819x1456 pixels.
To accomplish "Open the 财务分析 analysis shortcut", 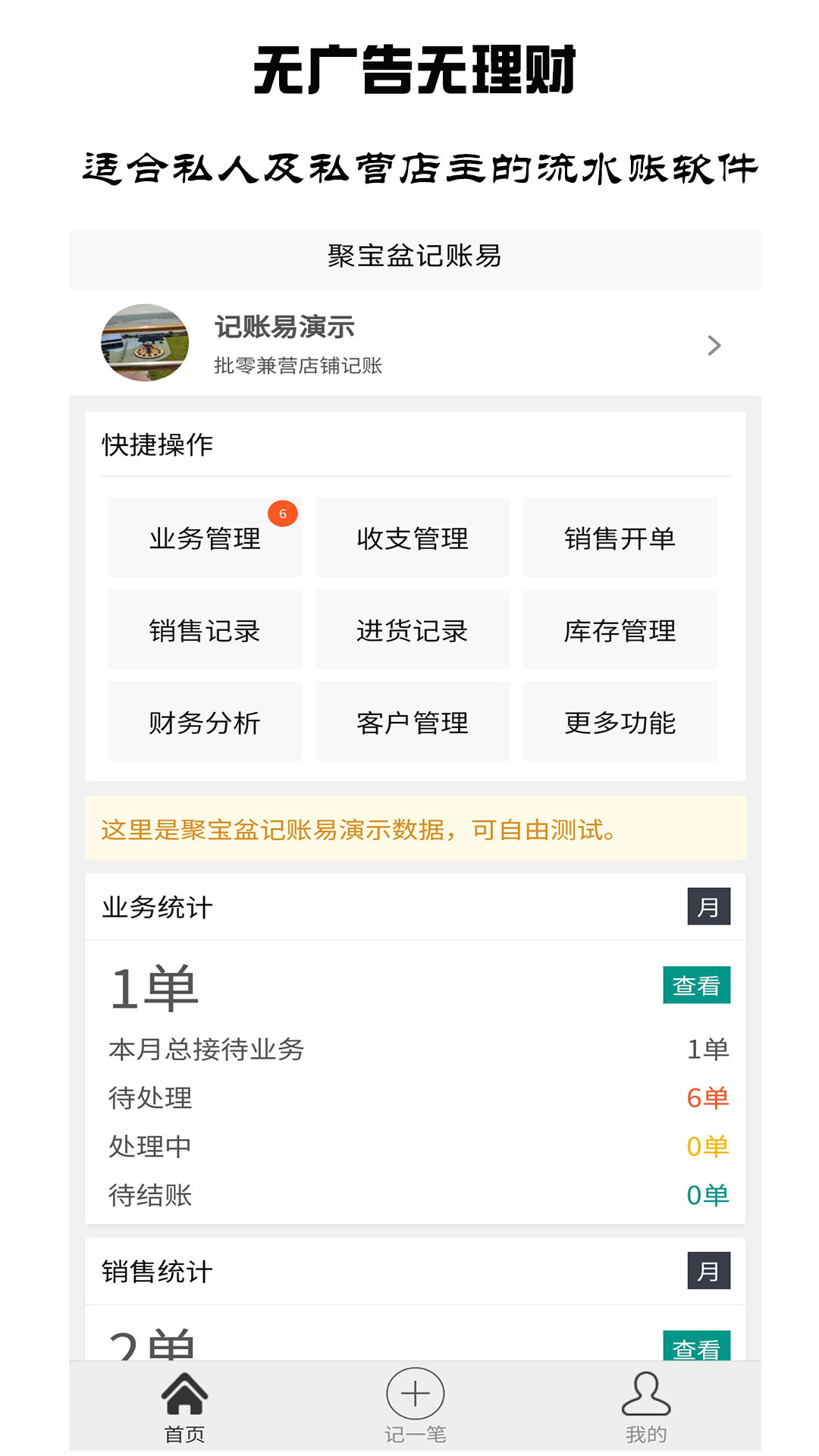I will pyautogui.click(x=205, y=722).
